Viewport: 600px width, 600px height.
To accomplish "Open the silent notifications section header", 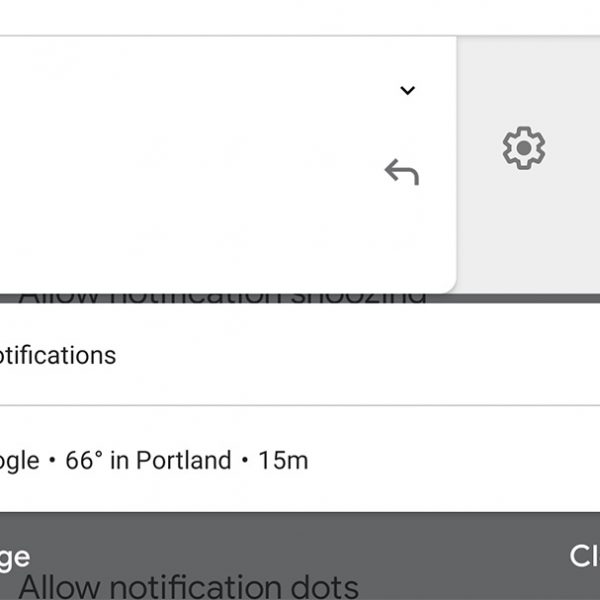I will (x=60, y=355).
